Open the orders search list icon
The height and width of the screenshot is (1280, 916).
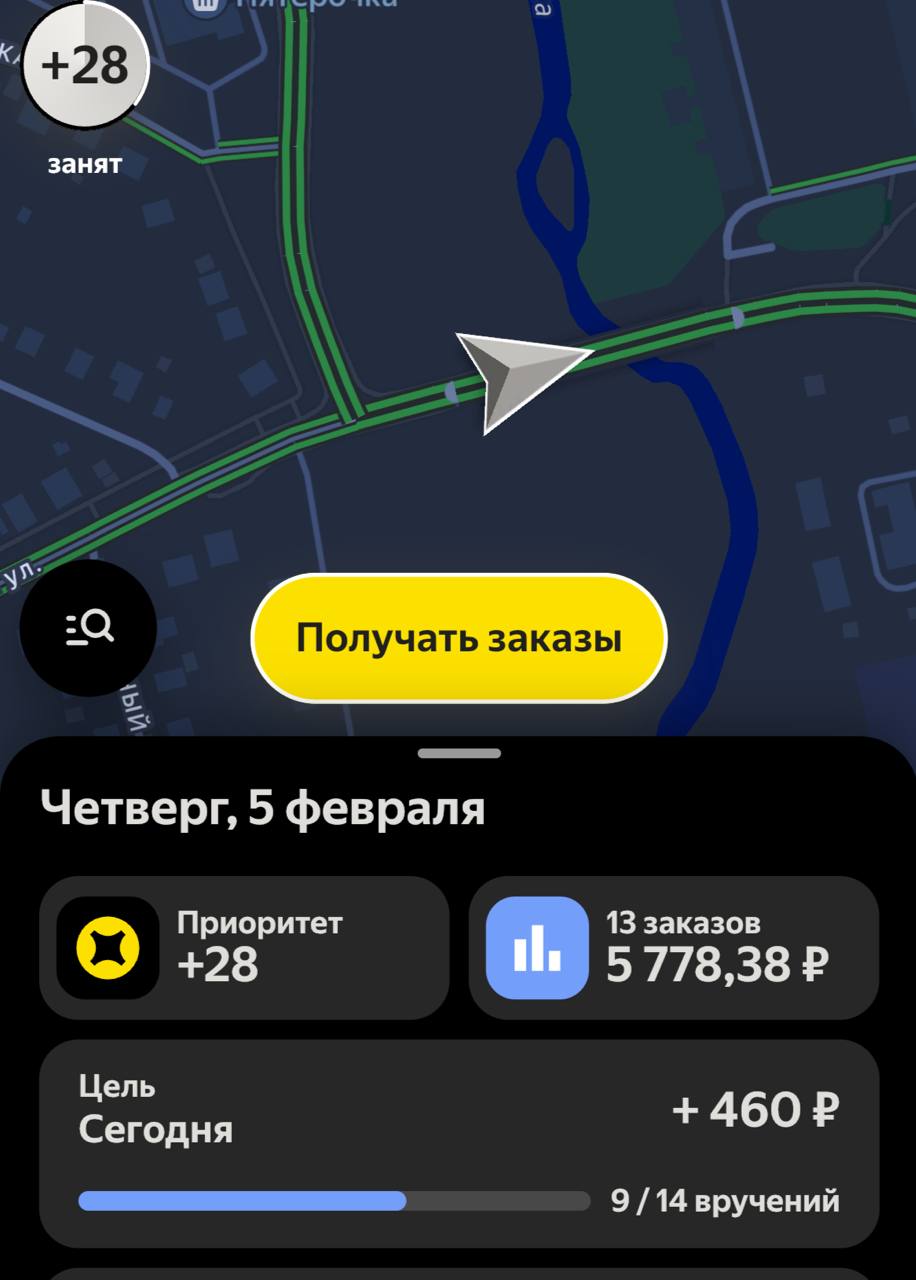click(89, 628)
